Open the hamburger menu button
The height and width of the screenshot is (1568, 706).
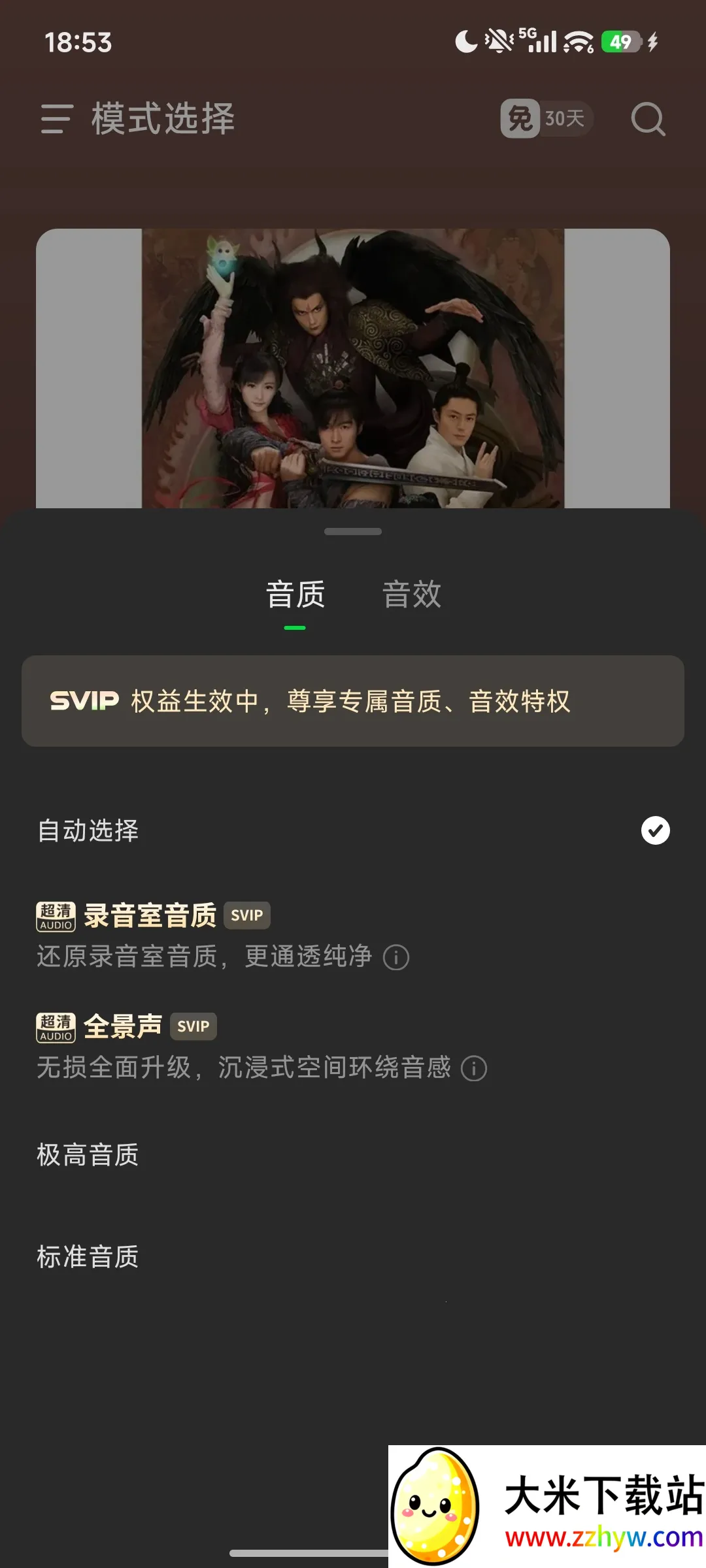click(56, 119)
